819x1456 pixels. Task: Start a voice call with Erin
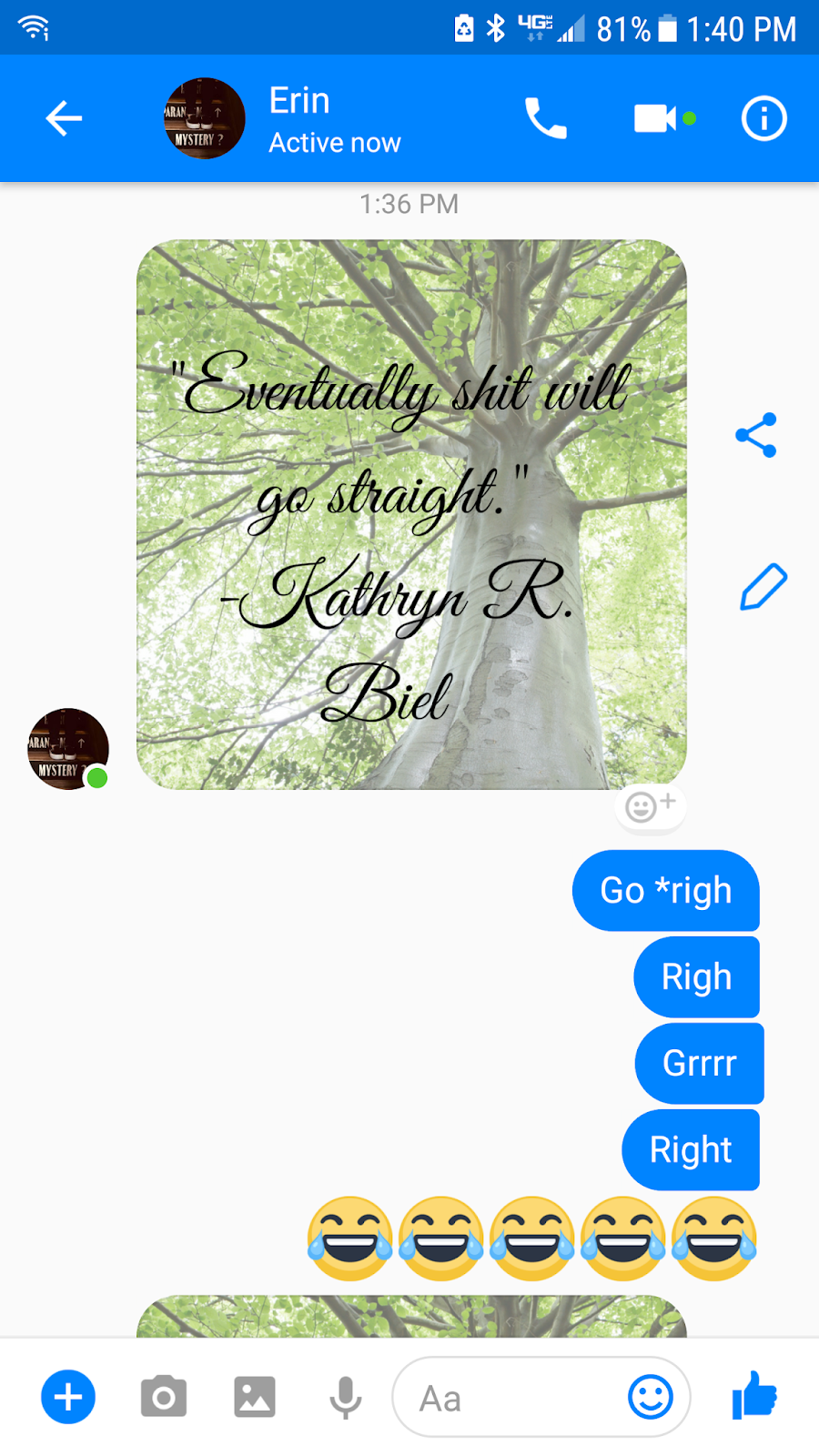pos(546,118)
